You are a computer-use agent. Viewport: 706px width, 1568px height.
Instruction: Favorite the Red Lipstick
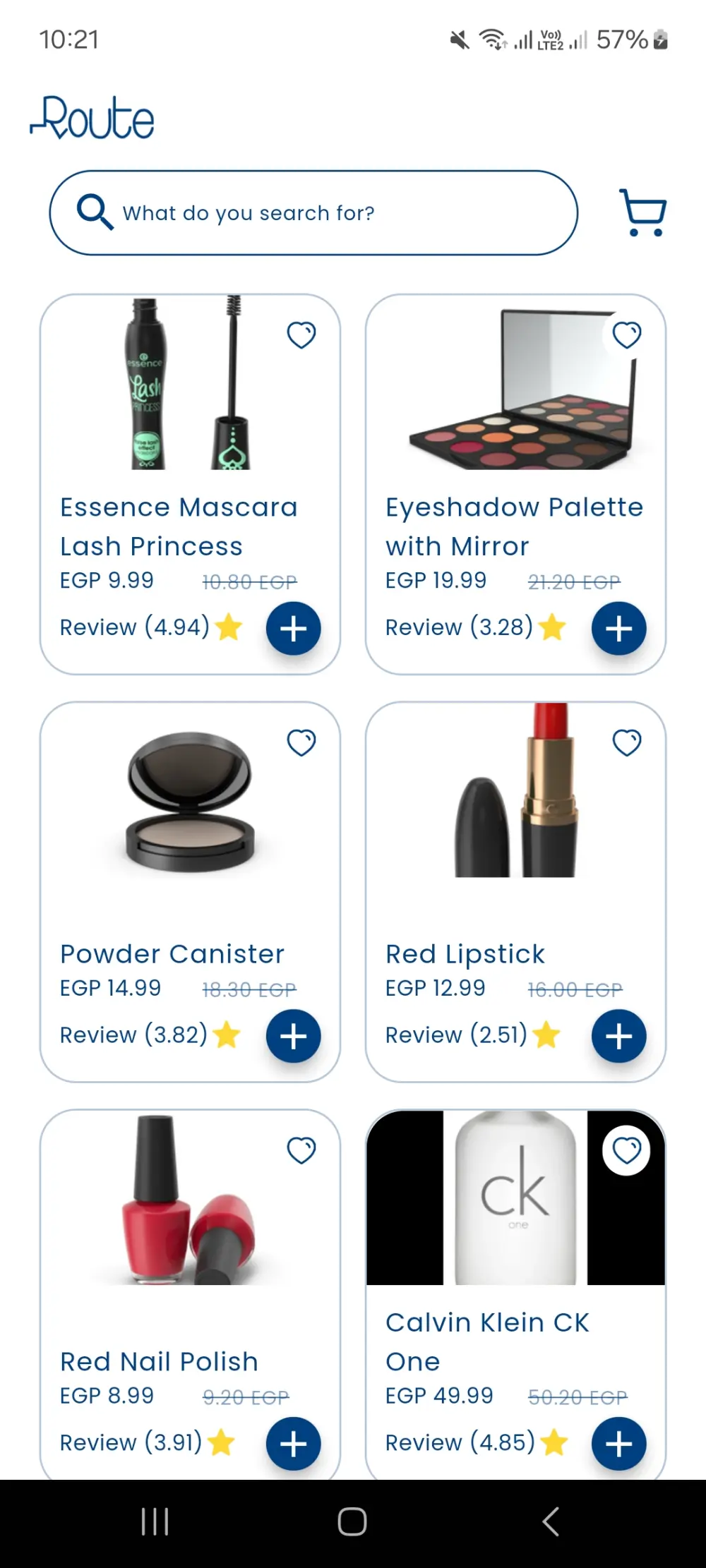coord(626,742)
